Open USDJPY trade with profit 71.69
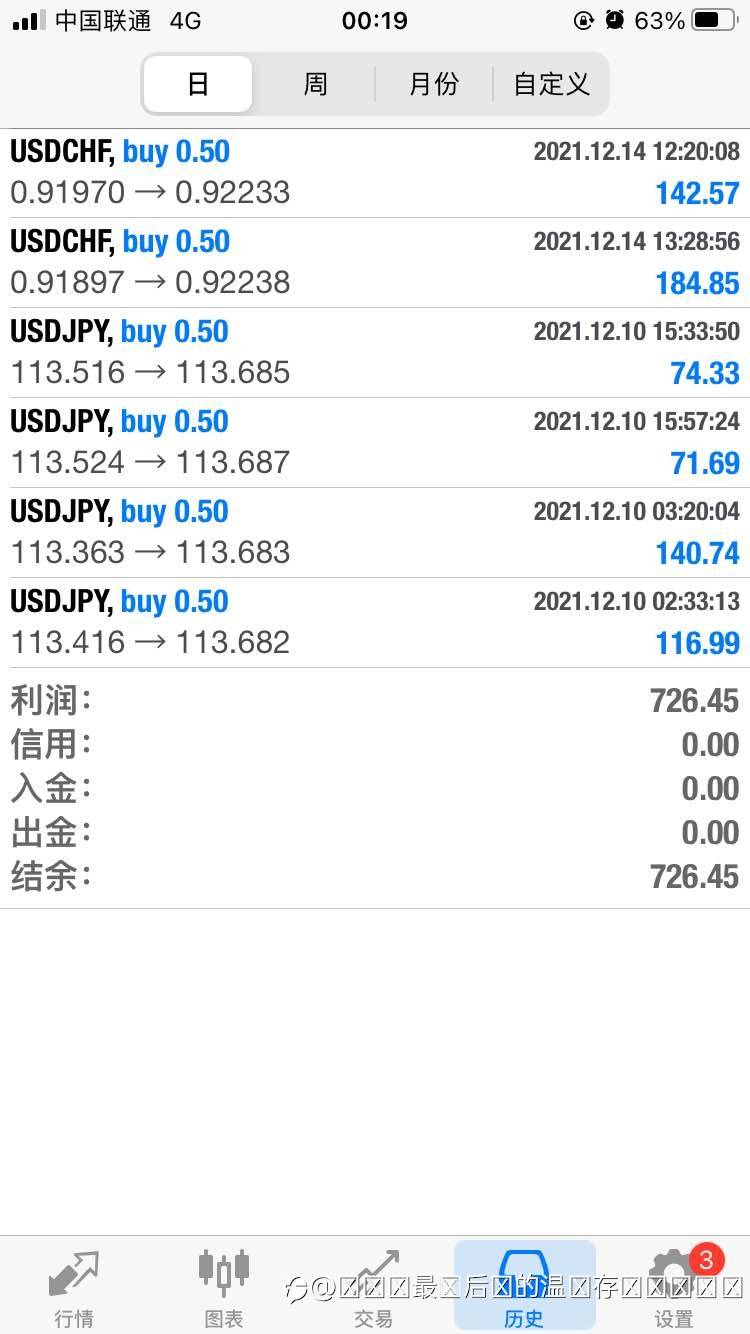750x1334 pixels. (x=375, y=443)
